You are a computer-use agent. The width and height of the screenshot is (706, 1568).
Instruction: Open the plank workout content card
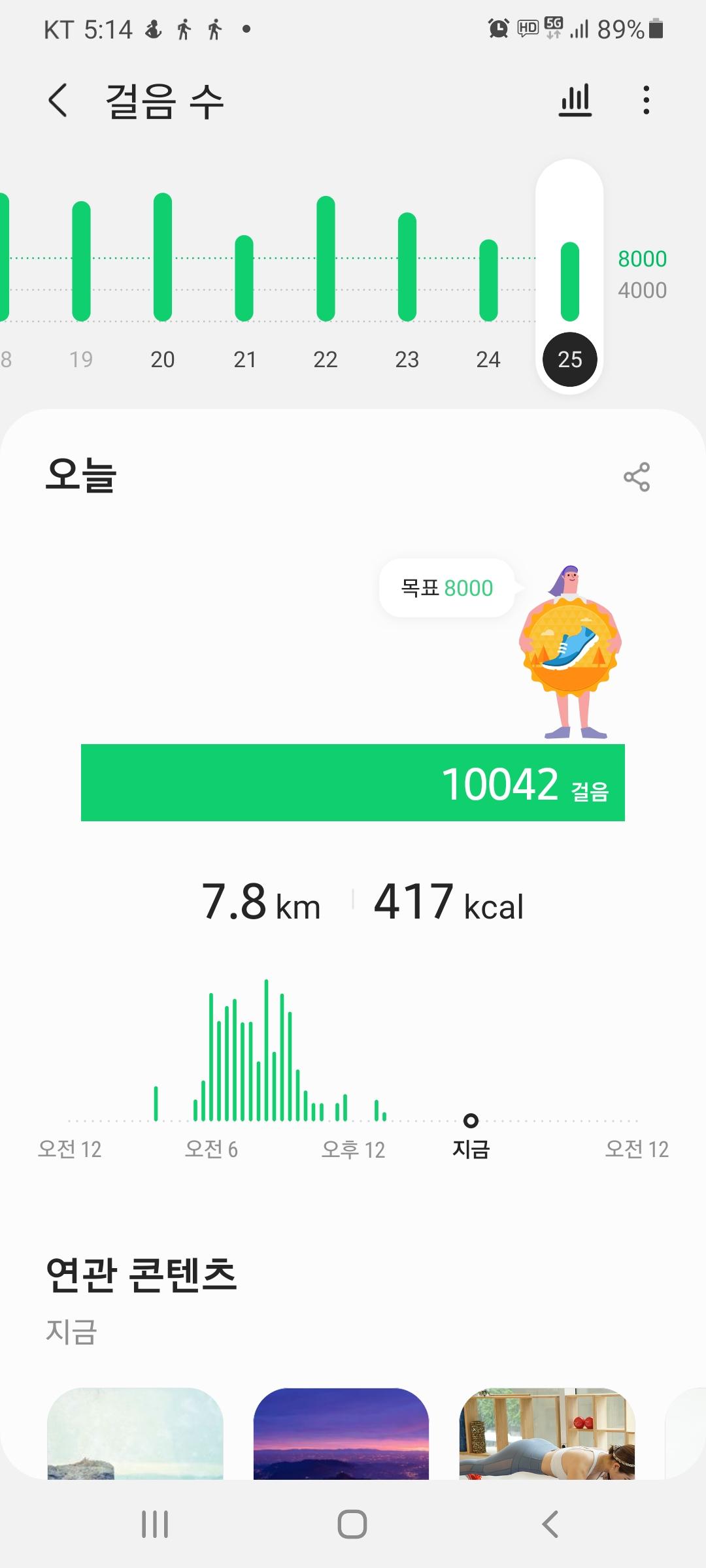coord(547,1434)
